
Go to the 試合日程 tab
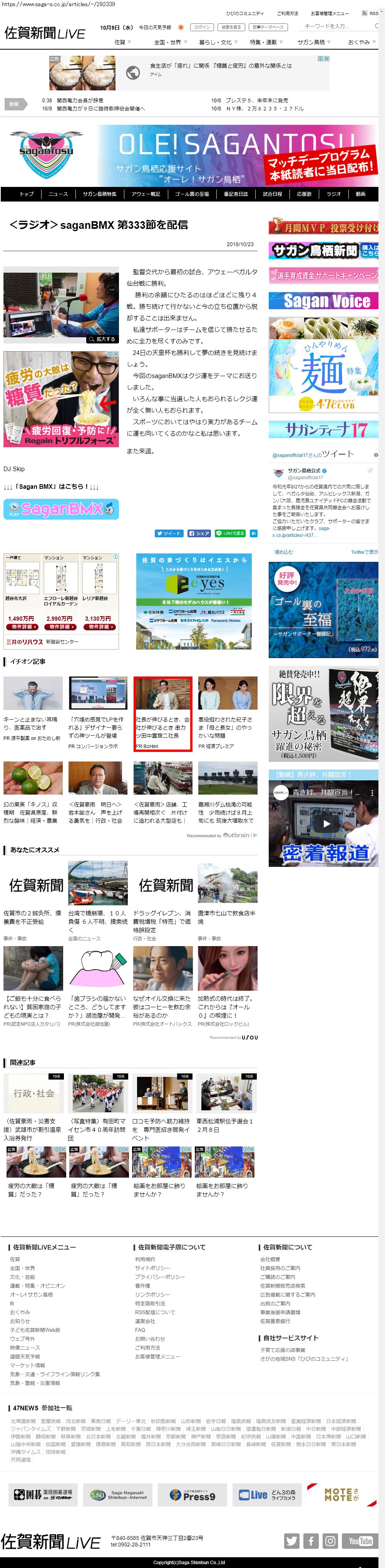point(272,194)
